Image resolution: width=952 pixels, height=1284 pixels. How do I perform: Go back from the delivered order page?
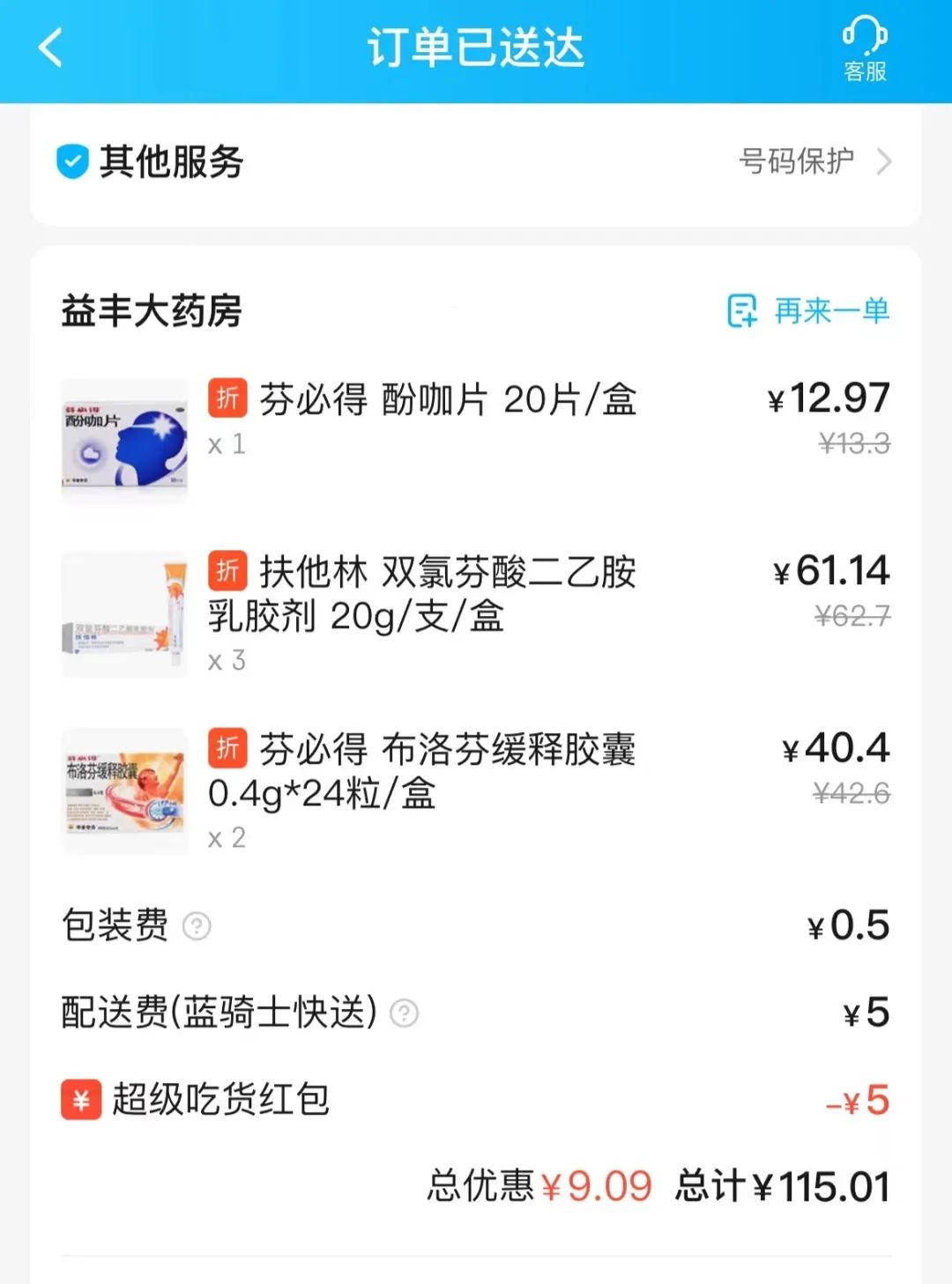click(x=51, y=48)
